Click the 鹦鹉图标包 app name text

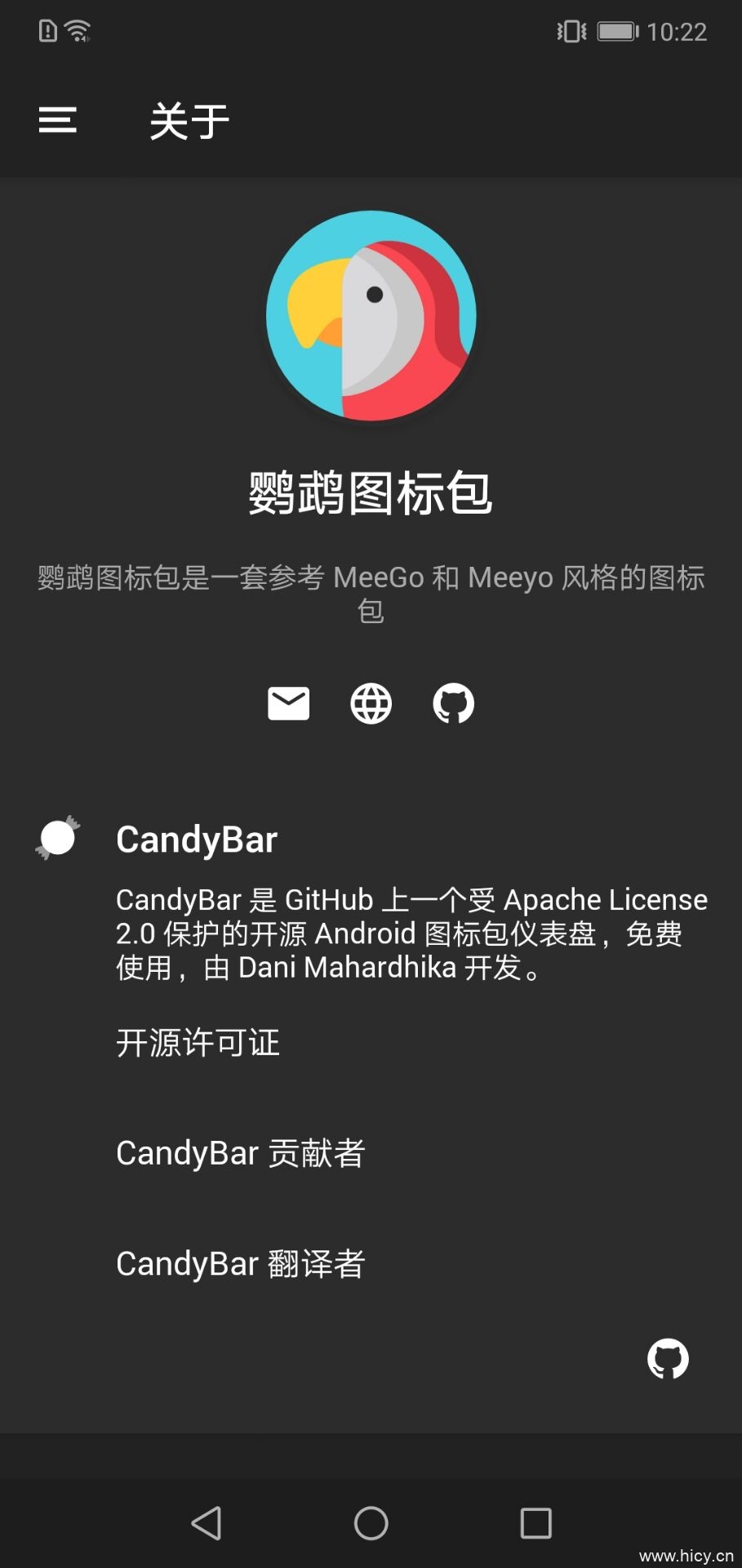point(371,493)
